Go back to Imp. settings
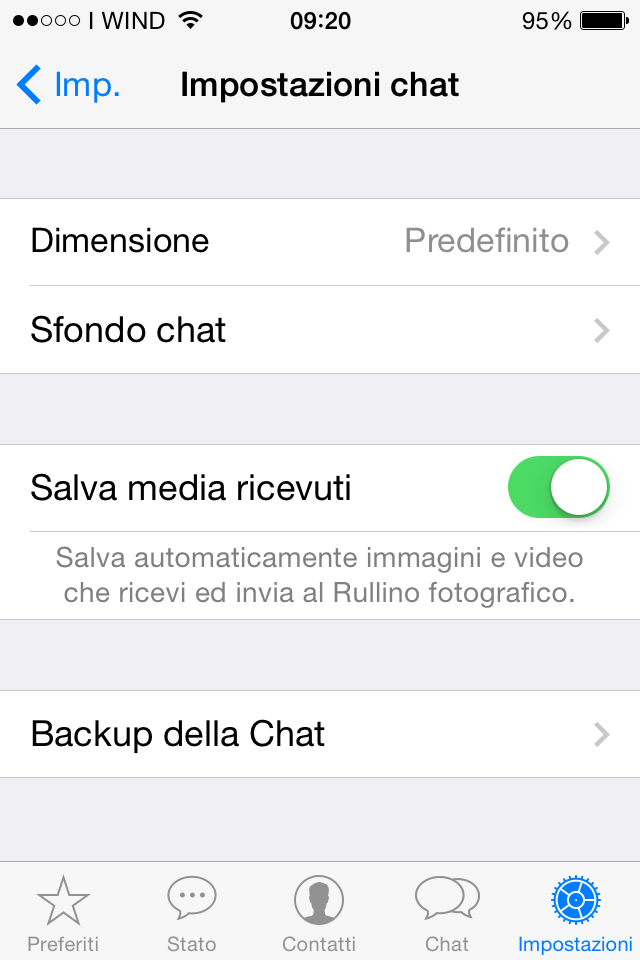This screenshot has width=640, height=960. tap(68, 85)
